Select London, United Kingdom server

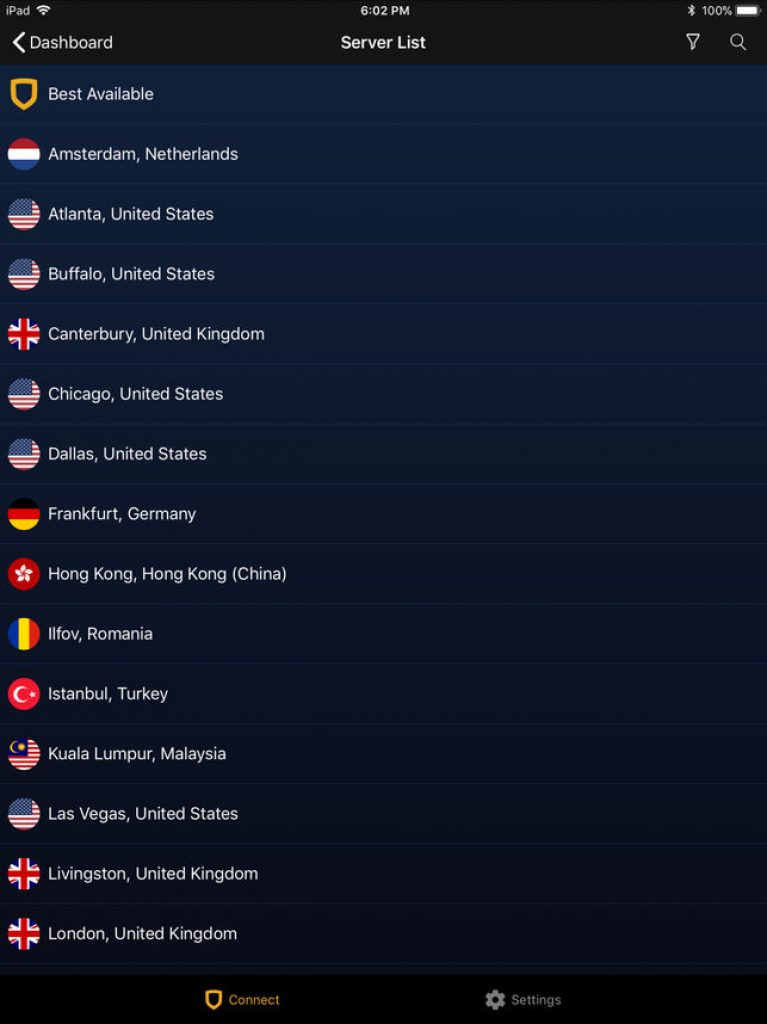click(x=142, y=934)
